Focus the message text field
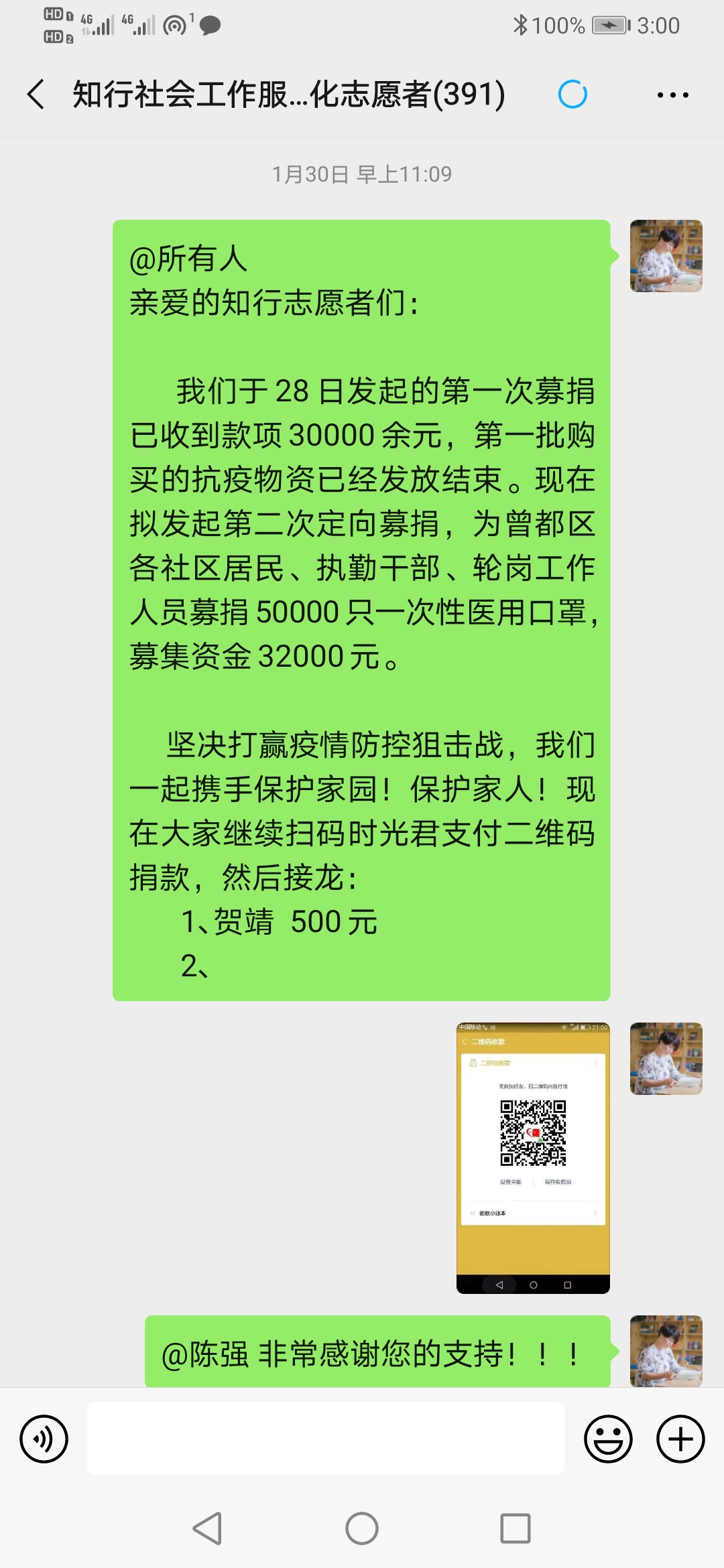This screenshot has height=1568, width=724. coord(325,1438)
